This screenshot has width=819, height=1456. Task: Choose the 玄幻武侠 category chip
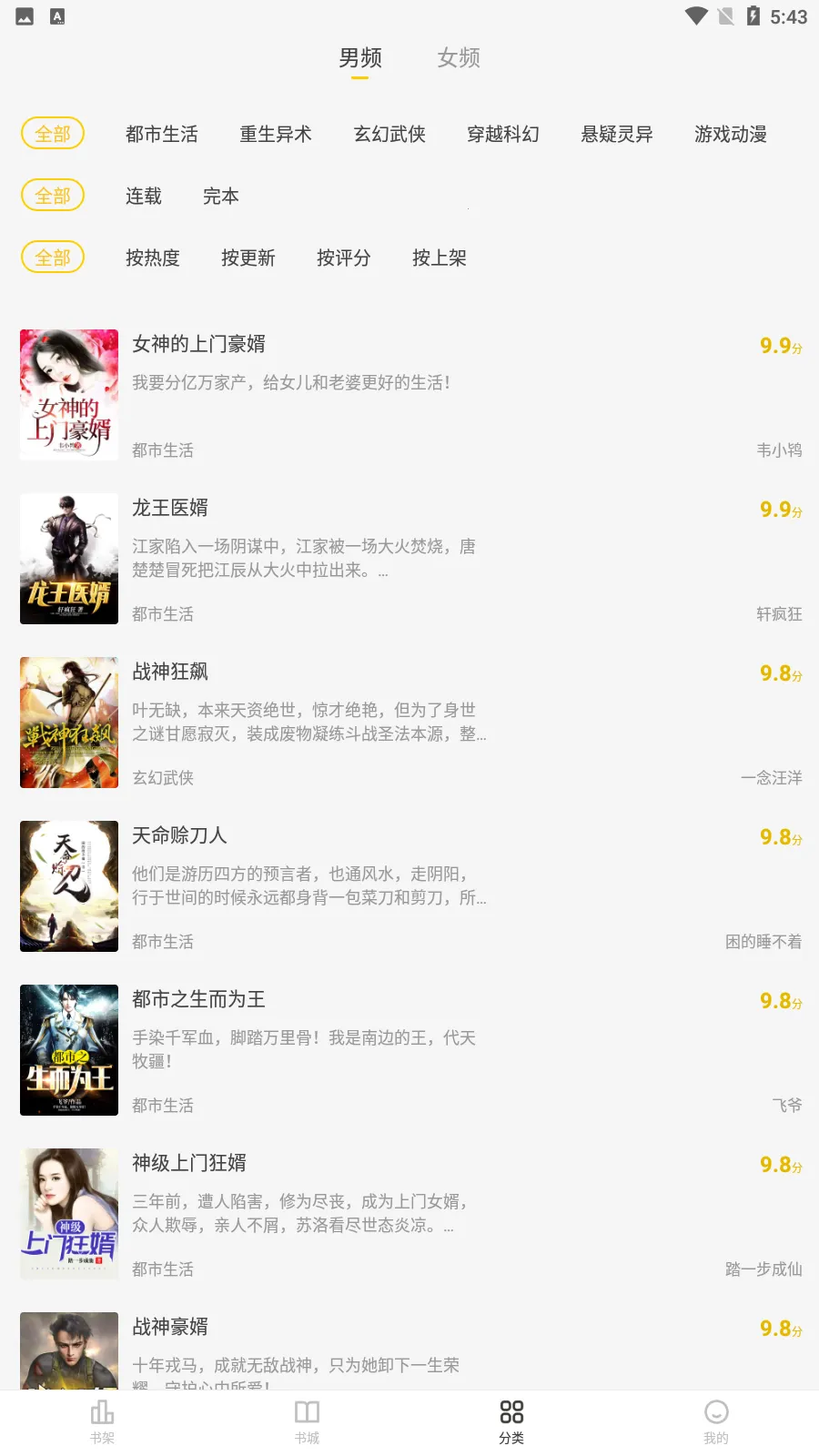[389, 135]
